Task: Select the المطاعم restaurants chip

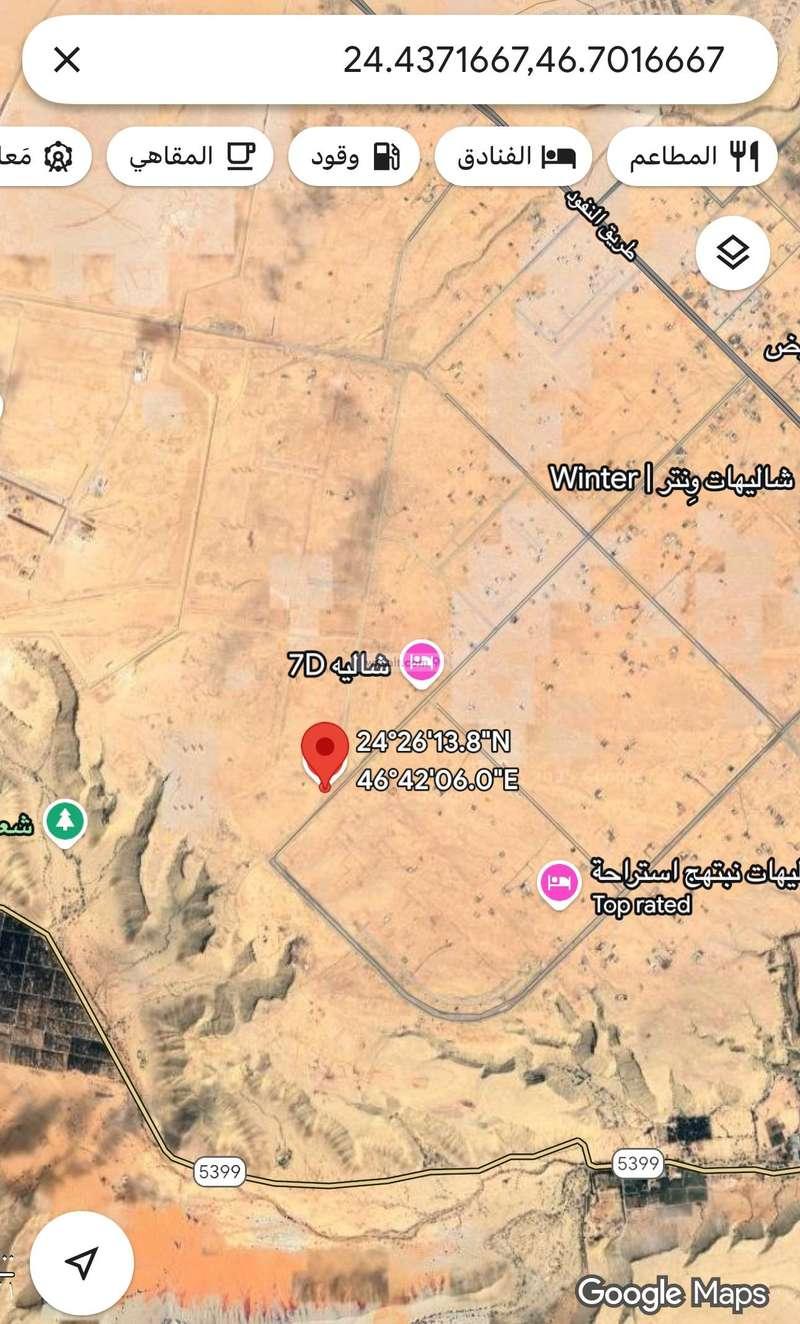Action: 692,156
